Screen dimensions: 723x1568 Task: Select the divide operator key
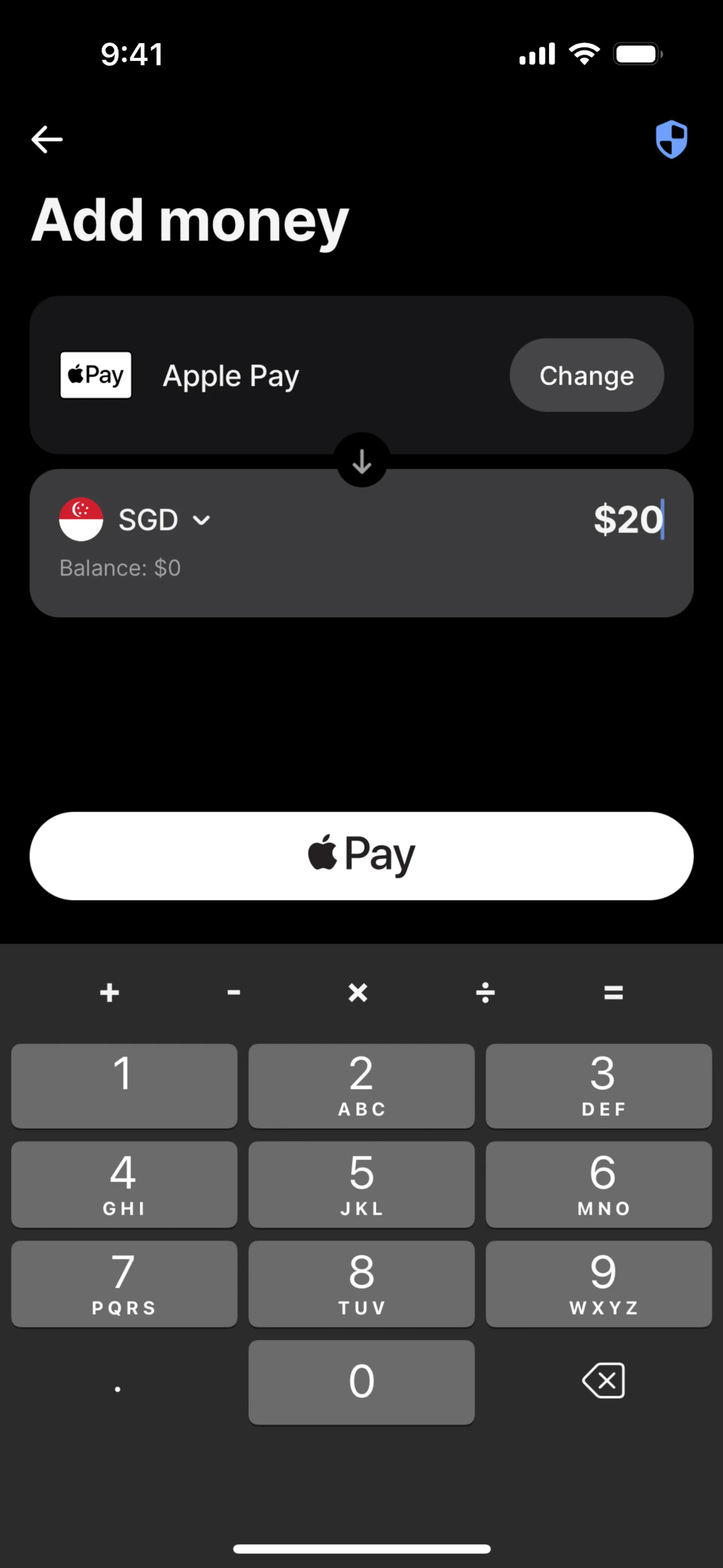[x=485, y=993]
